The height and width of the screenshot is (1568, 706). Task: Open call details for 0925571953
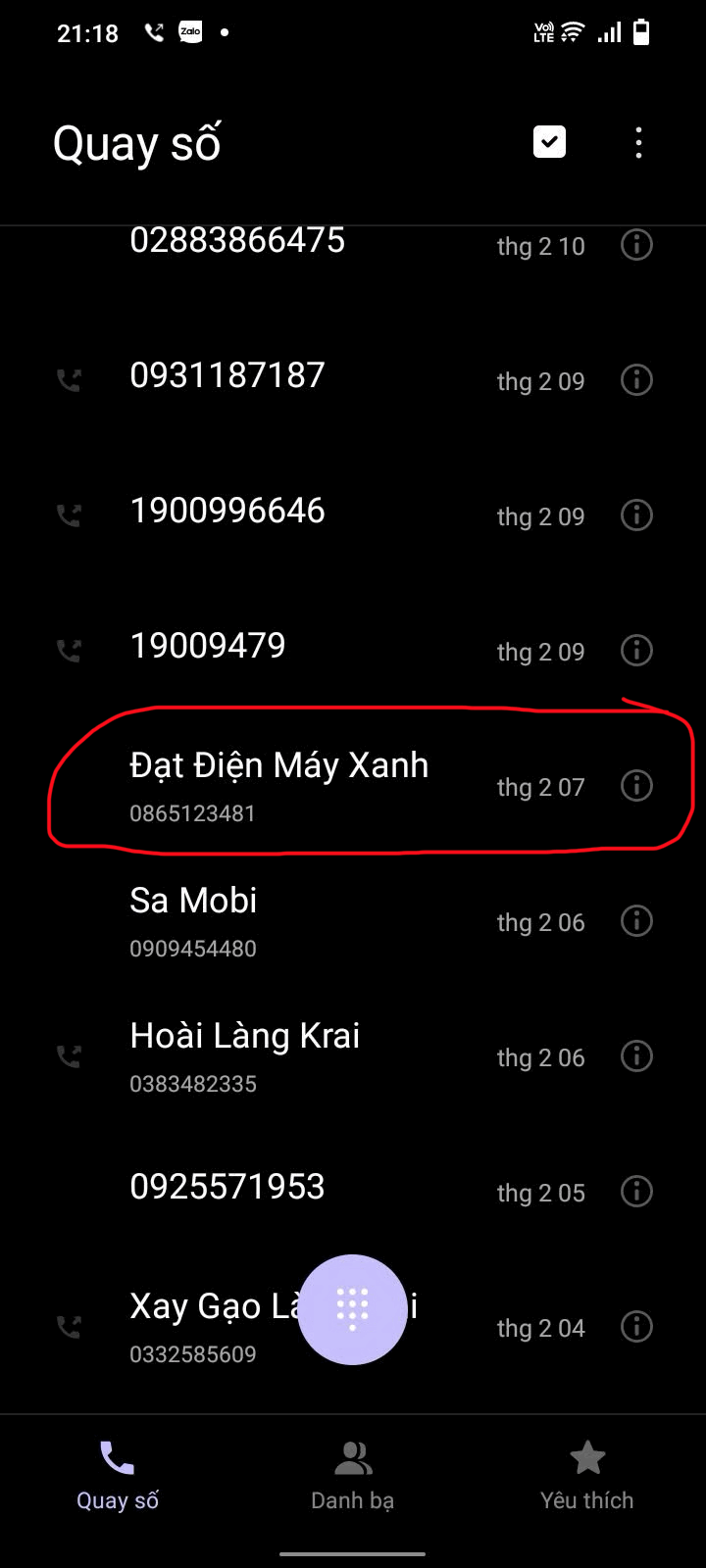[636, 1192]
